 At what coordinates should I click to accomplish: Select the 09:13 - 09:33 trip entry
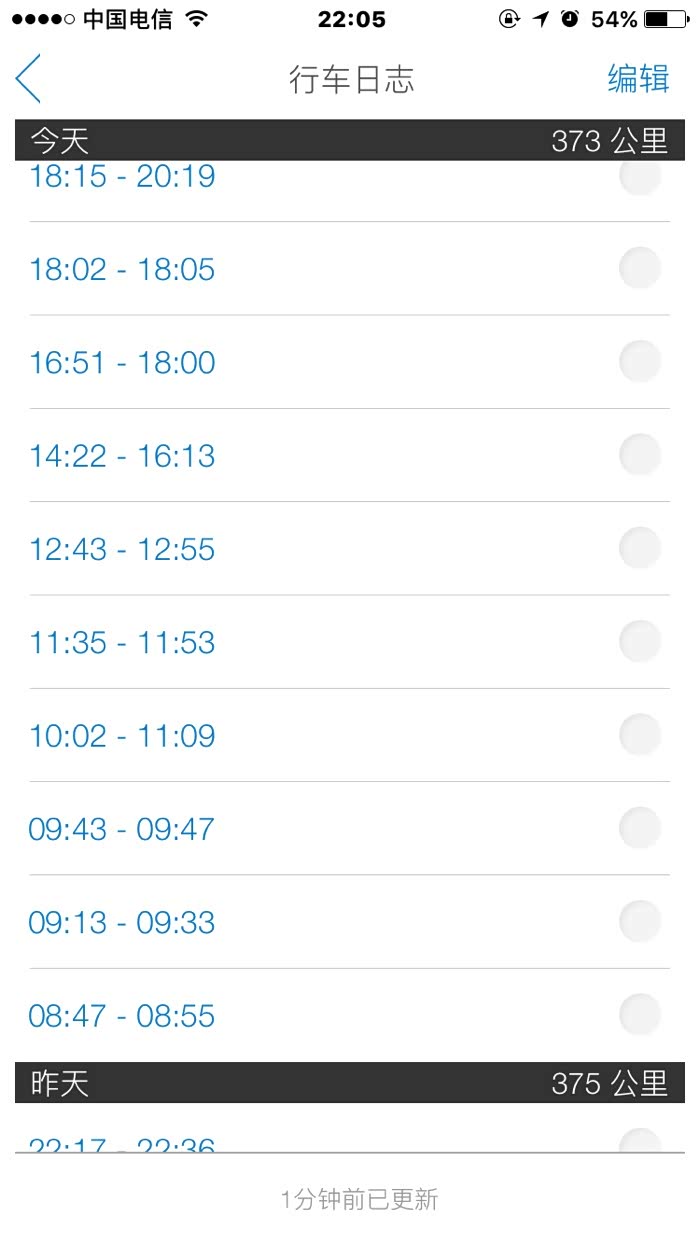(x=122, y=922)
